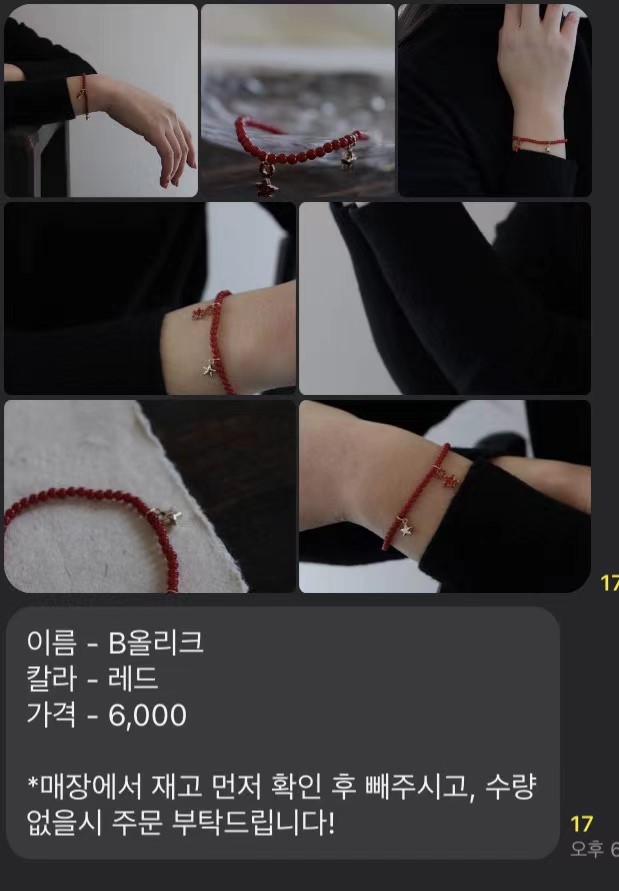
Task: View the photo of forearm with bracelet and black sleeve
Action: tap(149, 298)
